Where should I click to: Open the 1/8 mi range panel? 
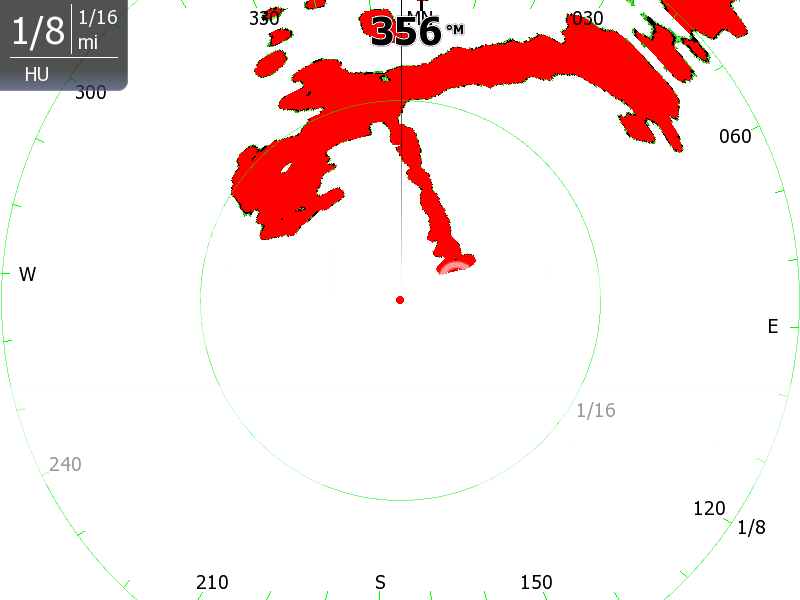pos(40,31)
